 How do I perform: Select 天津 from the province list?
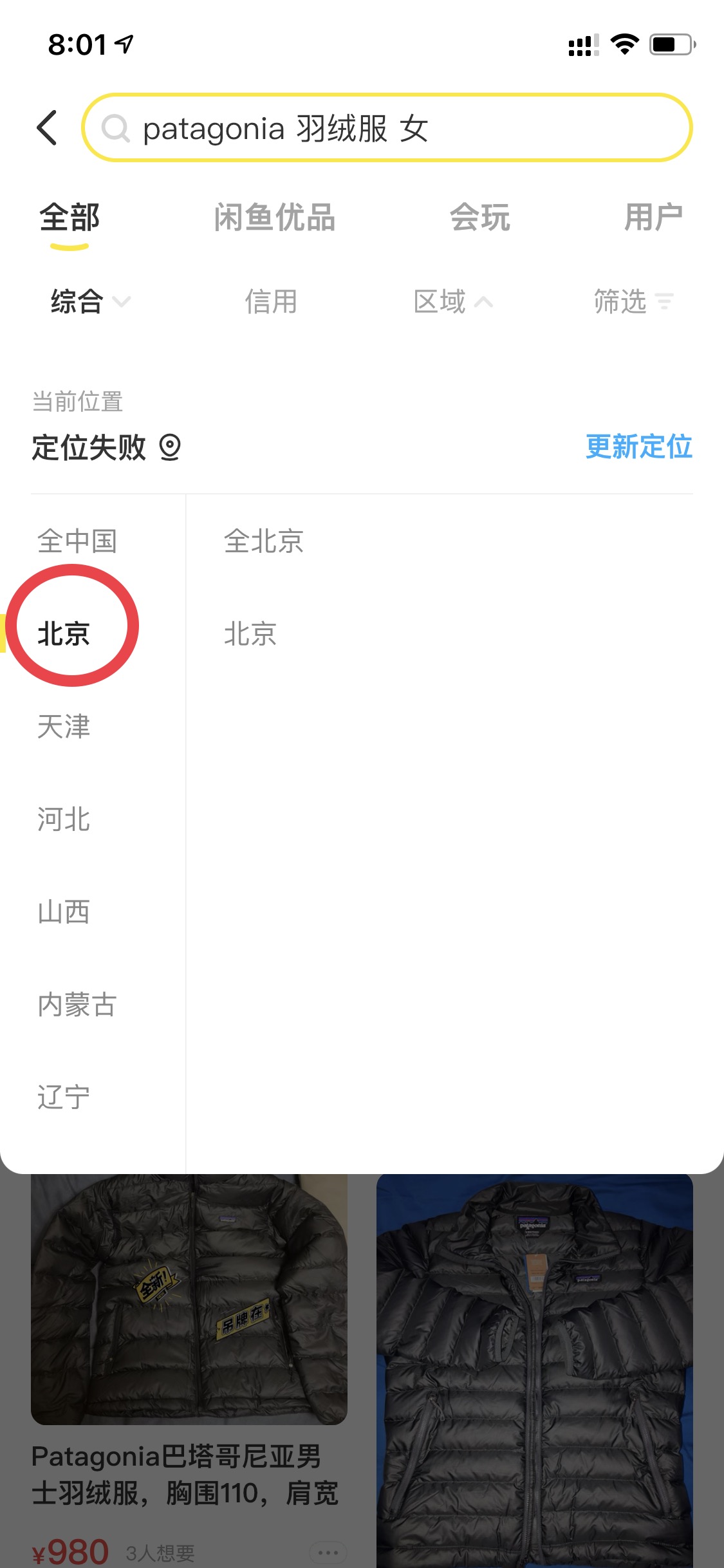(64, 727)
